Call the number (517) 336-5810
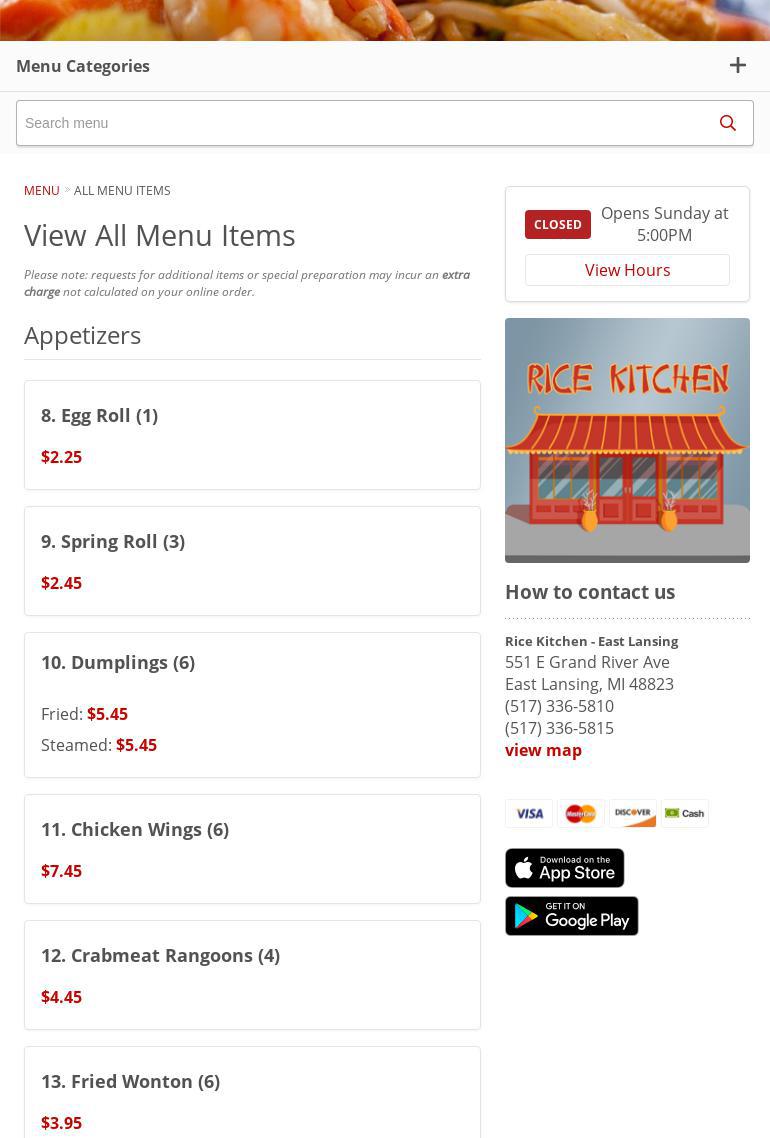 coord(559,706)
